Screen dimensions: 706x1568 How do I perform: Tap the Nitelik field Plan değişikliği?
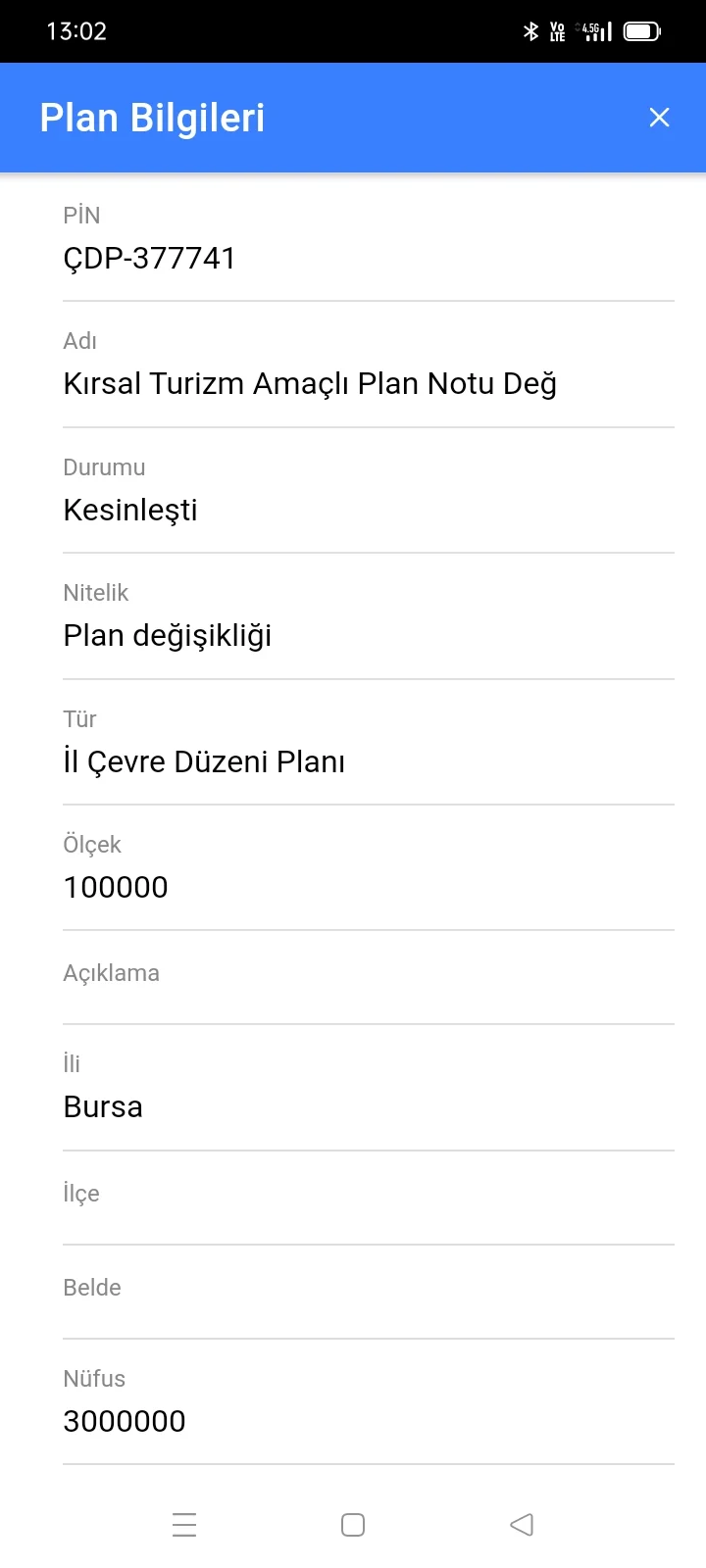[x=168, y=635]
